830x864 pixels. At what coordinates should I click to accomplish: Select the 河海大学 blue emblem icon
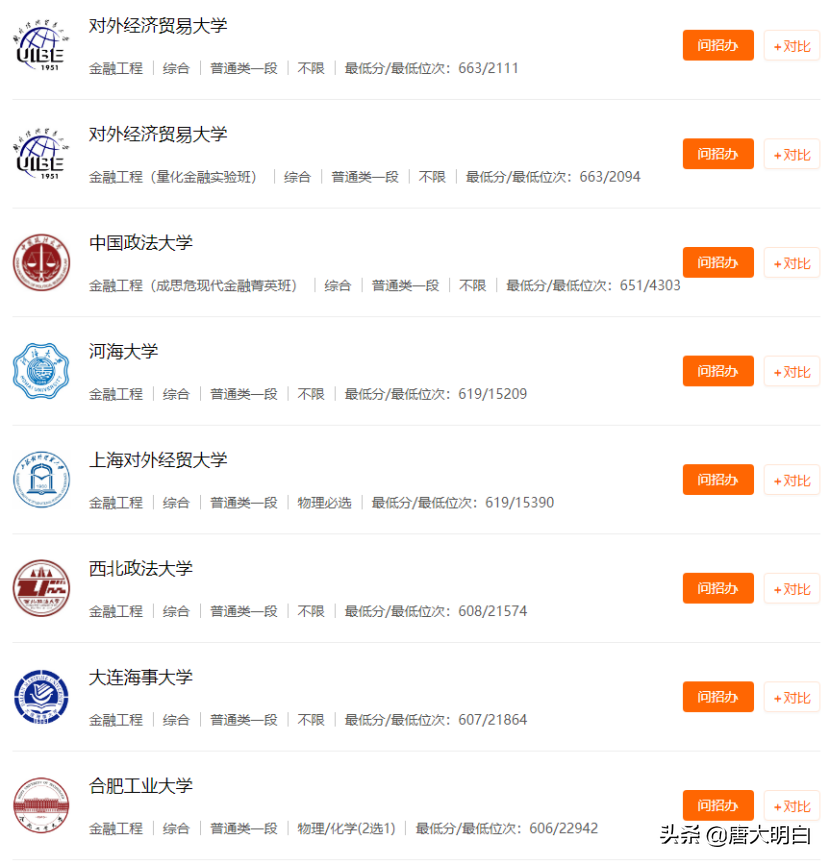[x=40, y=371]
